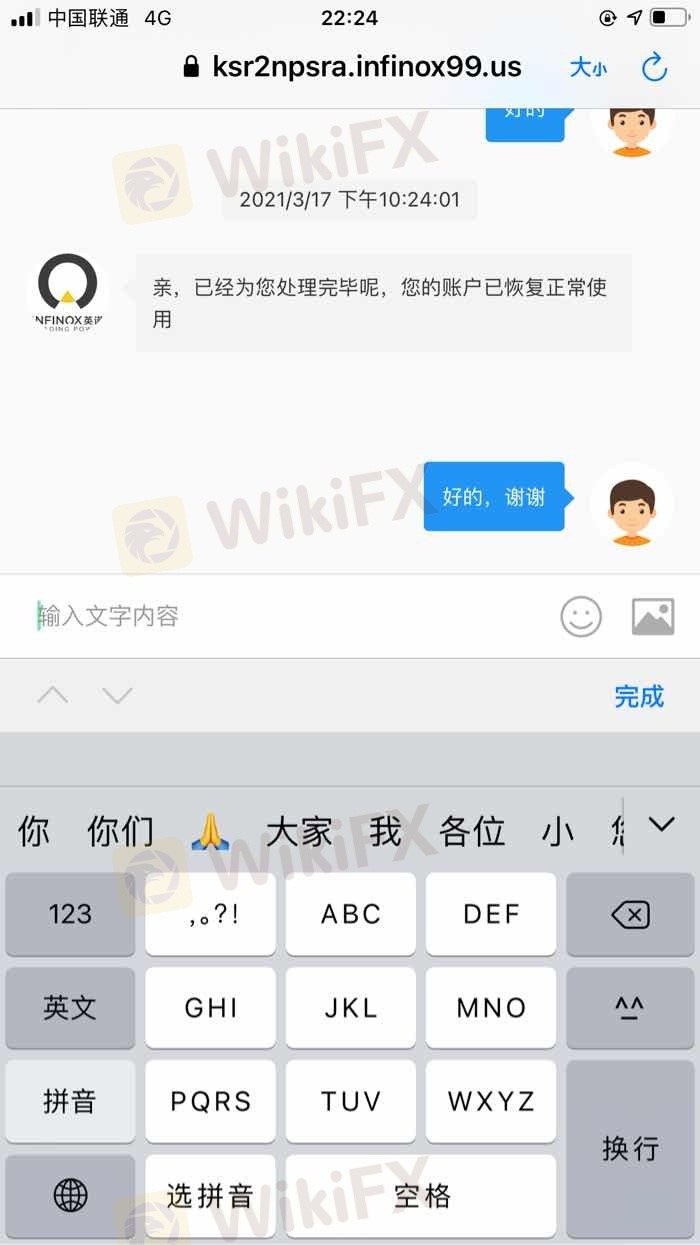Screen dimensions: 700x1245
Task: Switch keyboard to 英文 input
Action: [70, 1007]
